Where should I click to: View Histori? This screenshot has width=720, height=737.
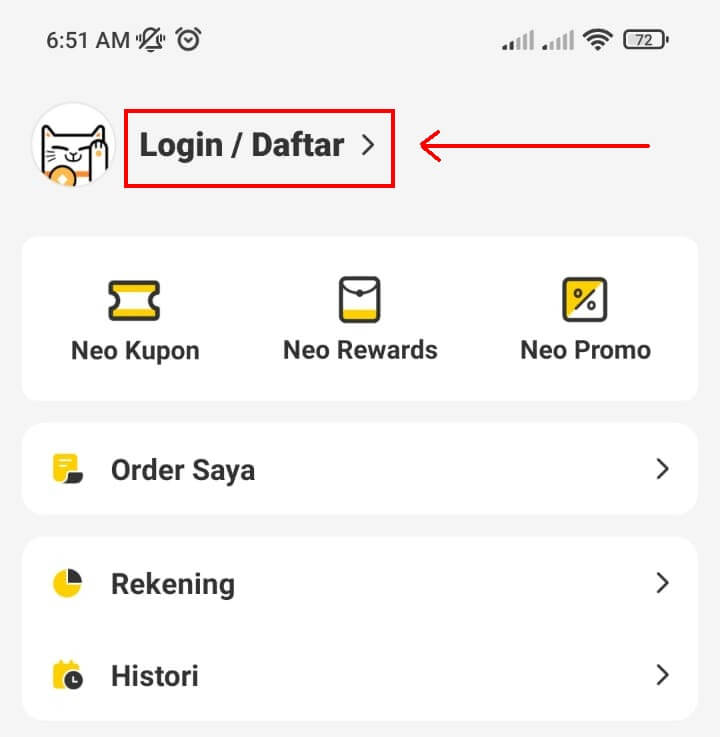[x=360, y=676]
